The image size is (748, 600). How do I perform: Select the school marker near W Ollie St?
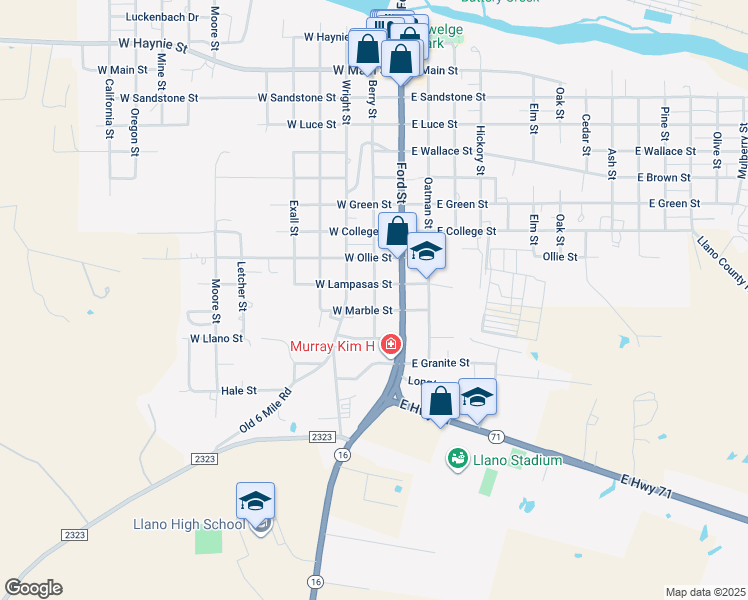(426, 253)
